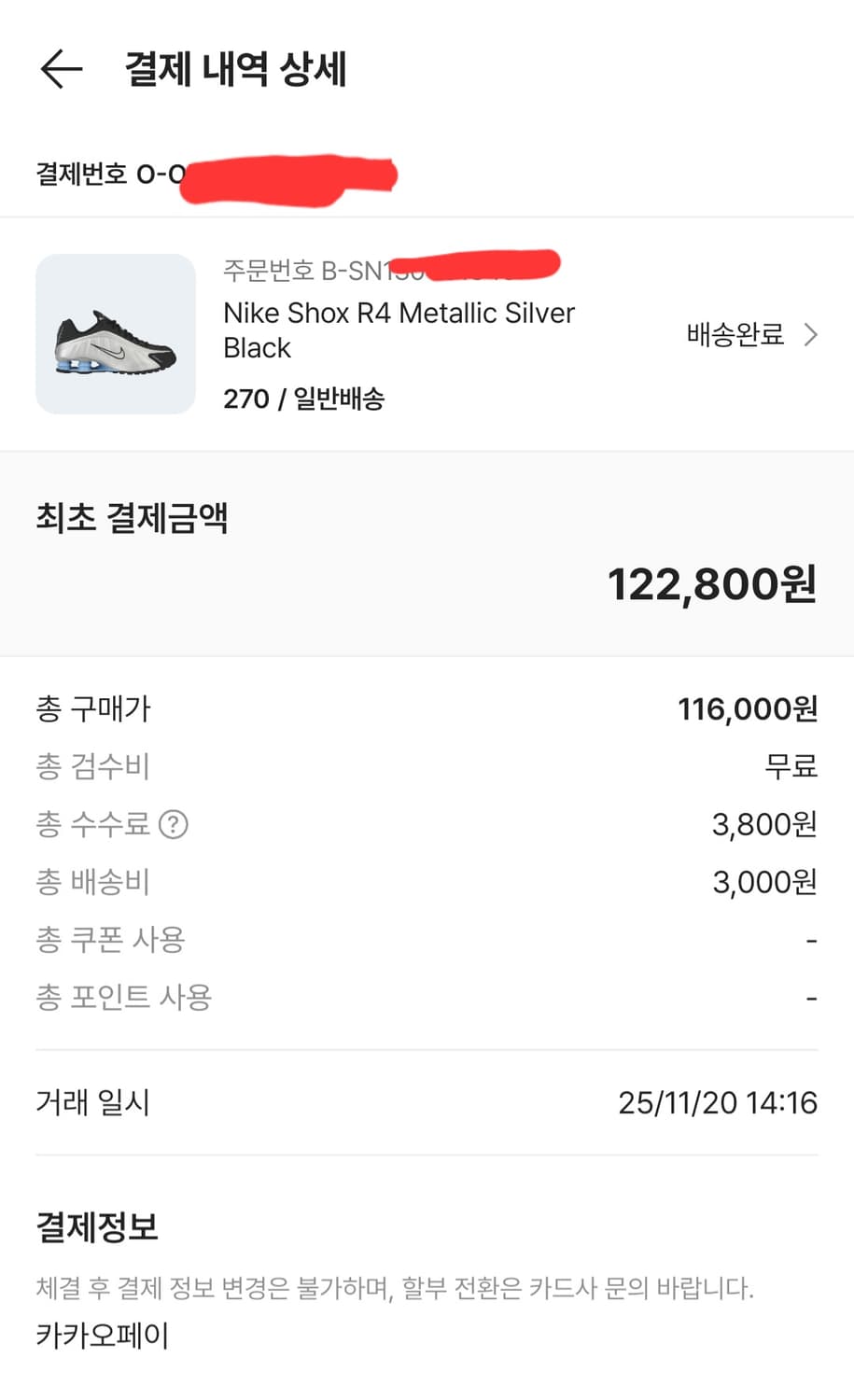Screen dimensions: 854x1400
Task: Tap the 총 수수료 fee amount 3,800원
Action: coord(763,824)
